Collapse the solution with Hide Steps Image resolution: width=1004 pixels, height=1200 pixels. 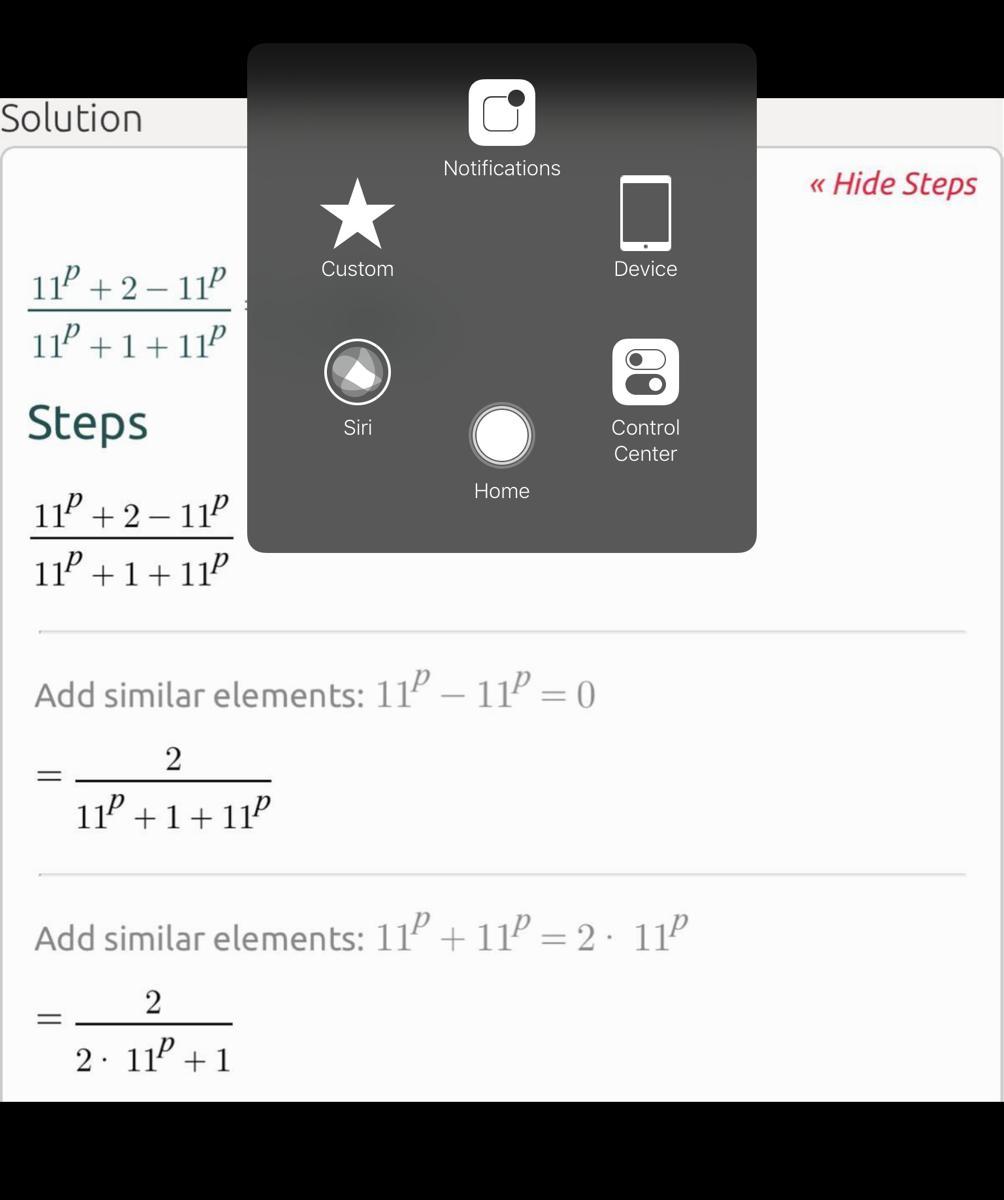coord(893,184)
